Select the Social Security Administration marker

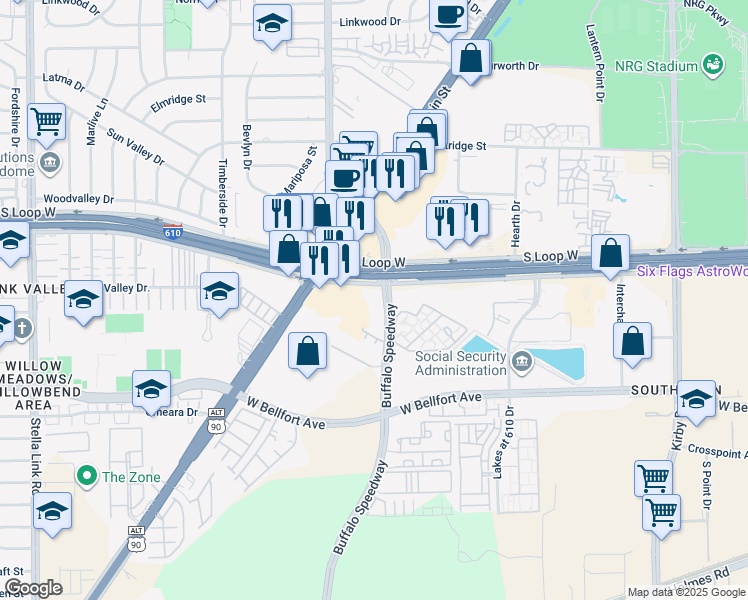(522, 363)
